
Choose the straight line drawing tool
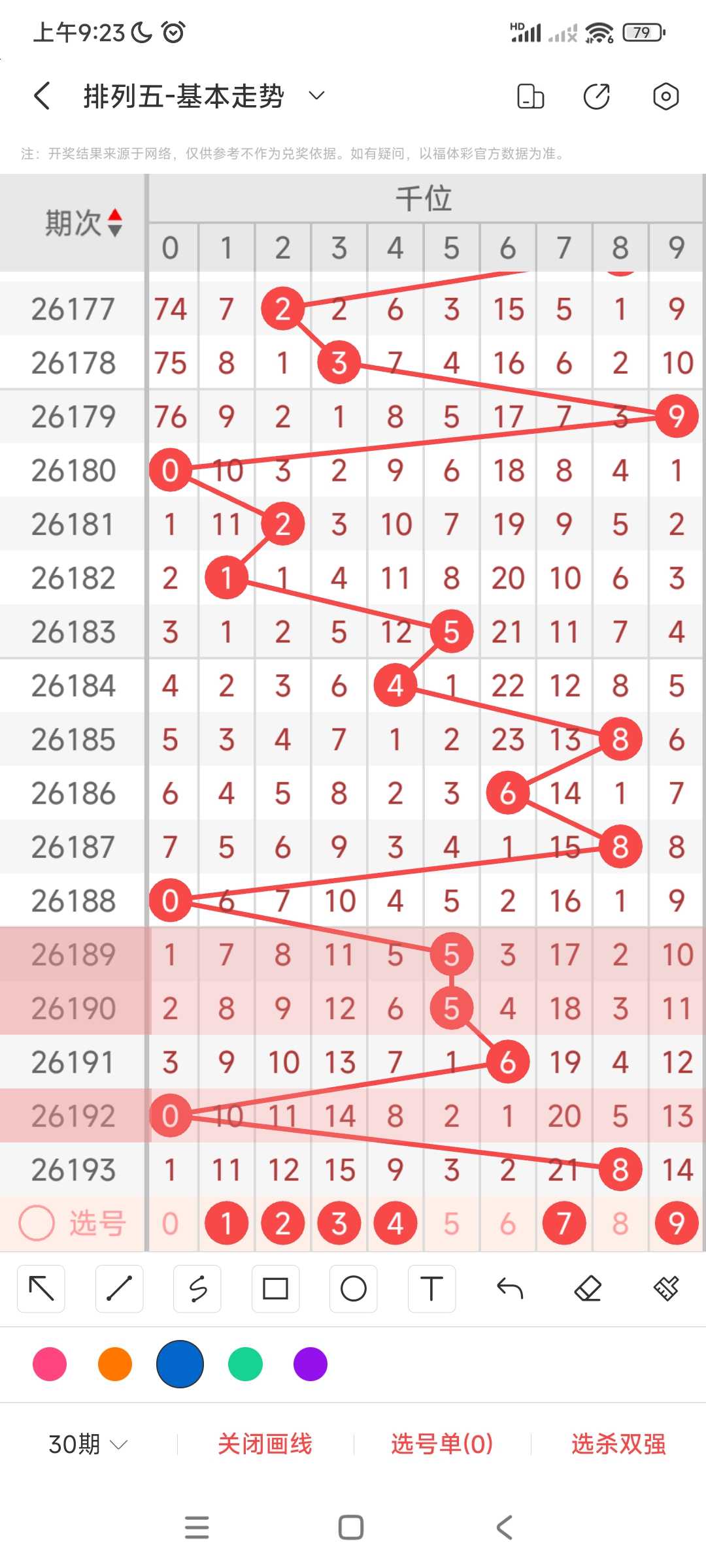119,1289
